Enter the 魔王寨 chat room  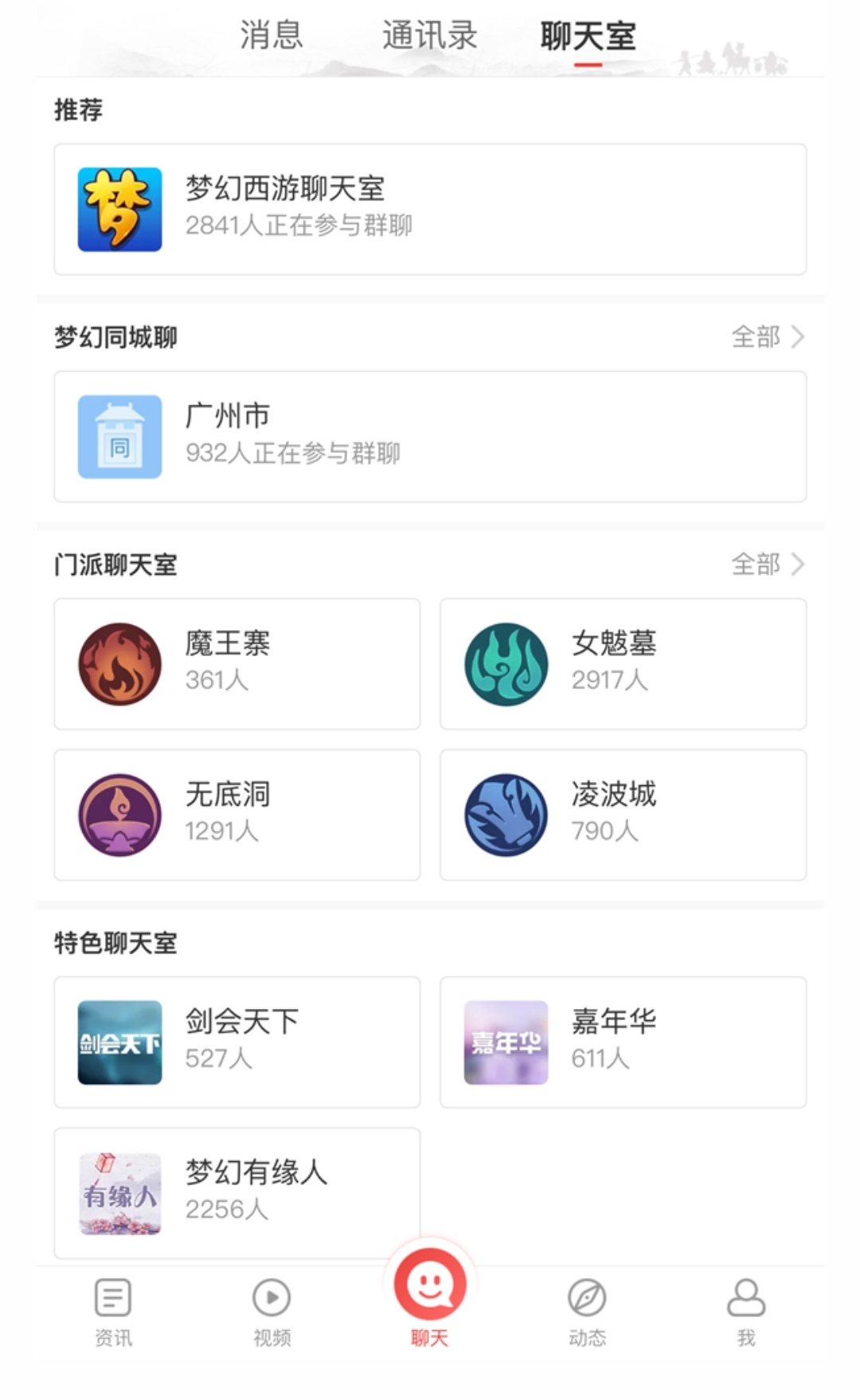click(237, 664)
